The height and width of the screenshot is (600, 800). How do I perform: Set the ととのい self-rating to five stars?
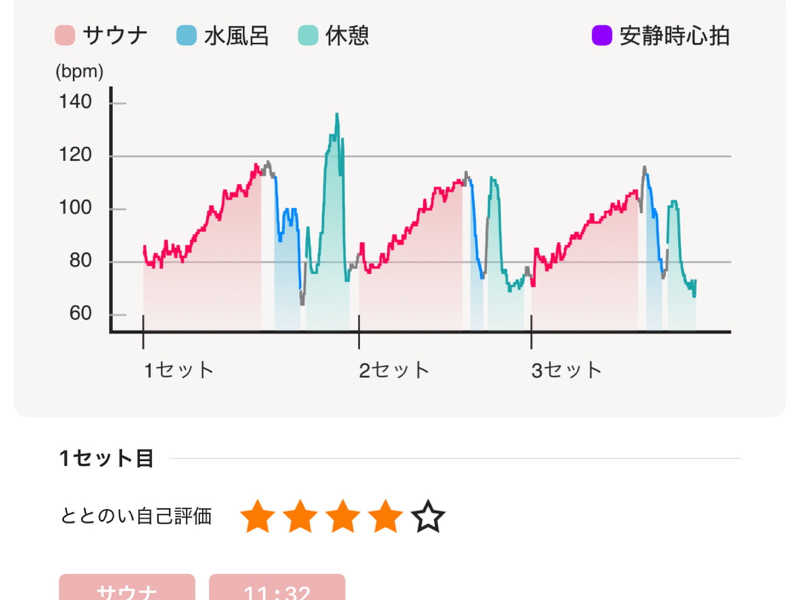pyautogui.click(x=428, y=517)
